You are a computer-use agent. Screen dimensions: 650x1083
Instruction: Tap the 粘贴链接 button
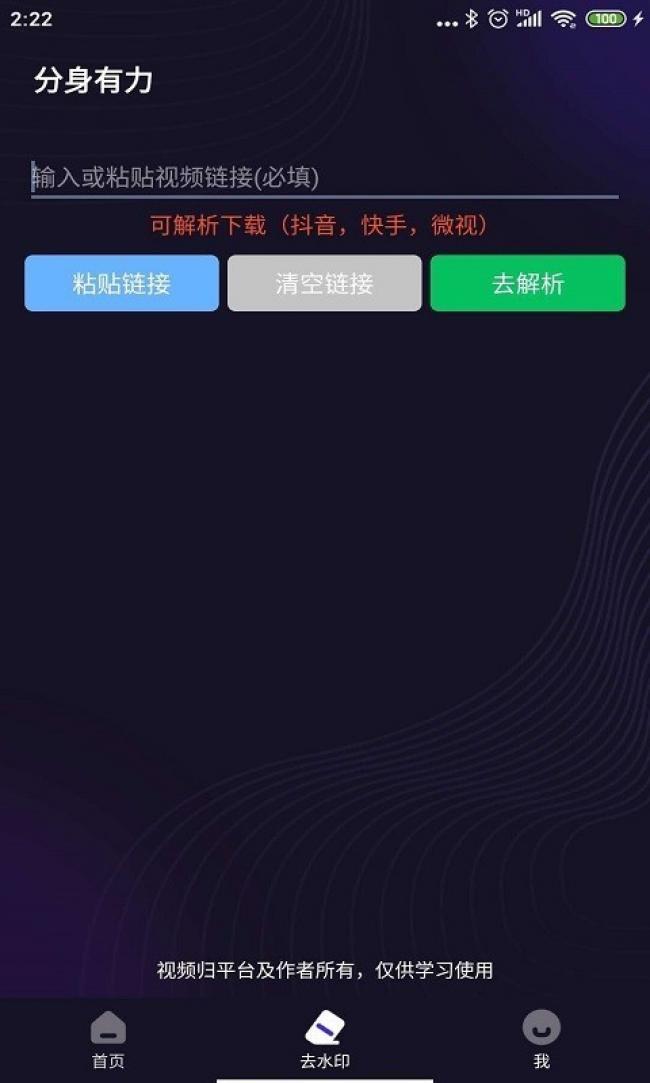pos(121,283)
